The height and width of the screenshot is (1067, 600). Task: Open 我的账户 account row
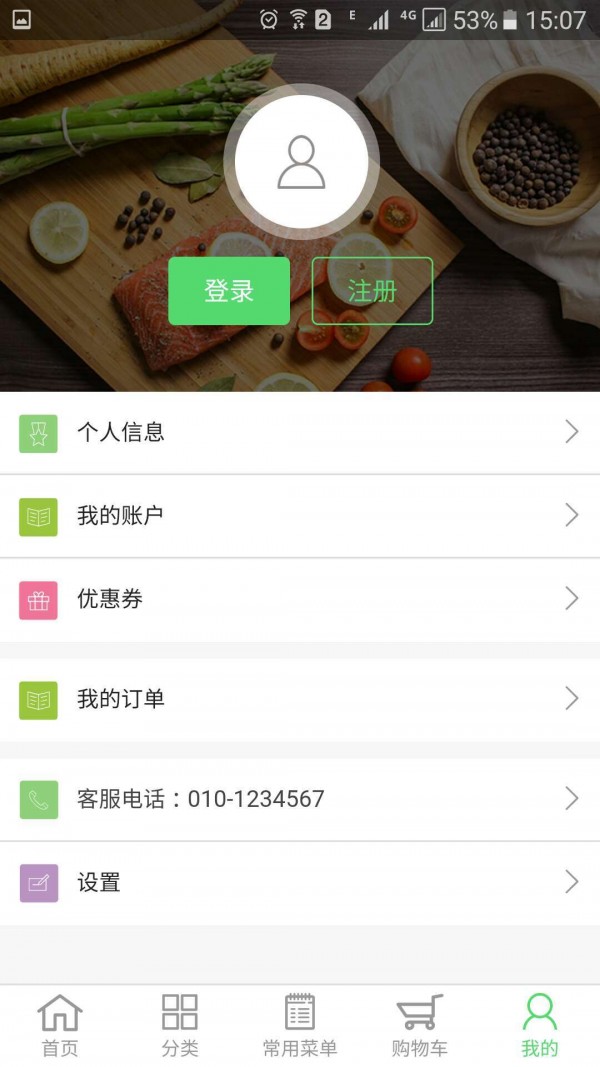point(300,516)
